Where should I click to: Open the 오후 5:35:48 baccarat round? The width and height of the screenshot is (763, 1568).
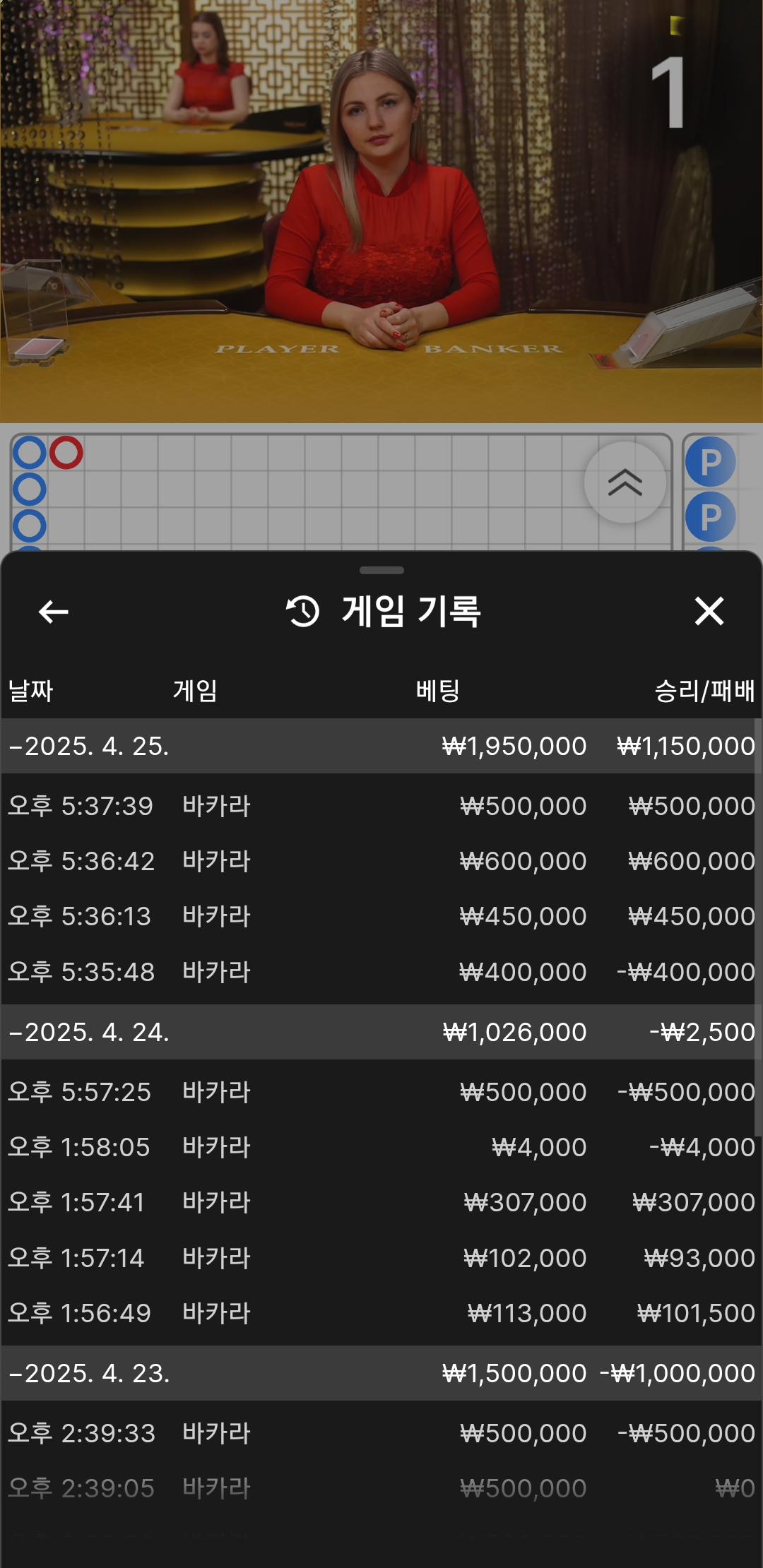click(381, 972)
